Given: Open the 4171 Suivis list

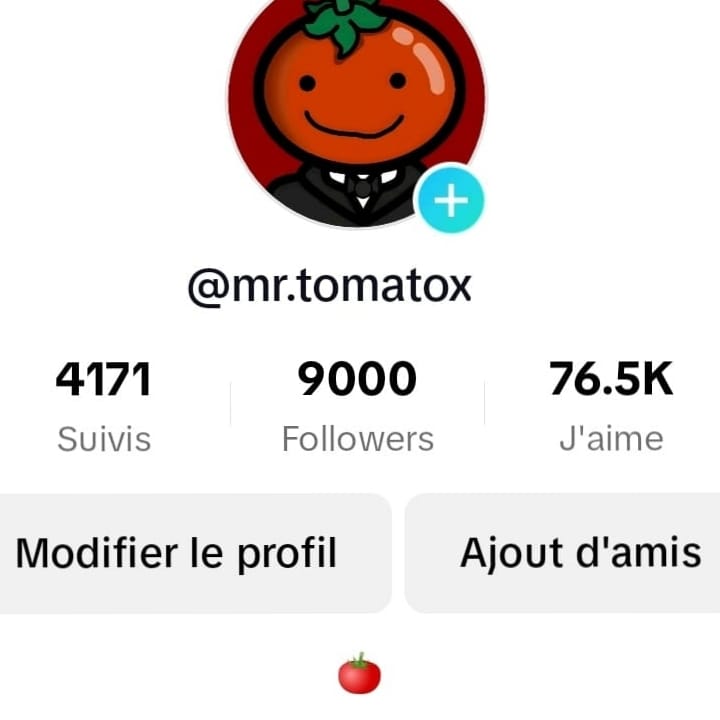Looking at the screenshot, I should pos(104,406).
